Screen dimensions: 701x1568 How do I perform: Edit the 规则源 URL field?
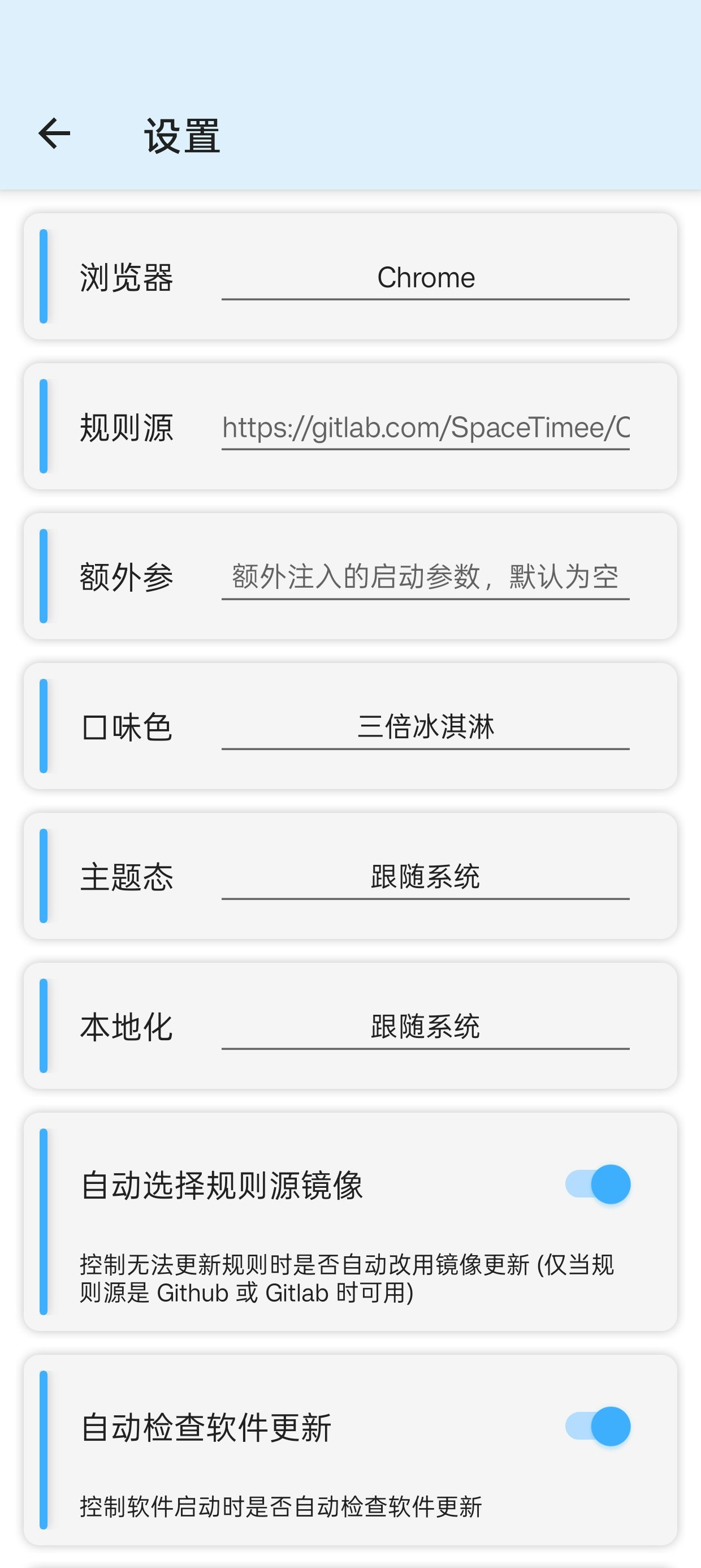click(425, 428)
